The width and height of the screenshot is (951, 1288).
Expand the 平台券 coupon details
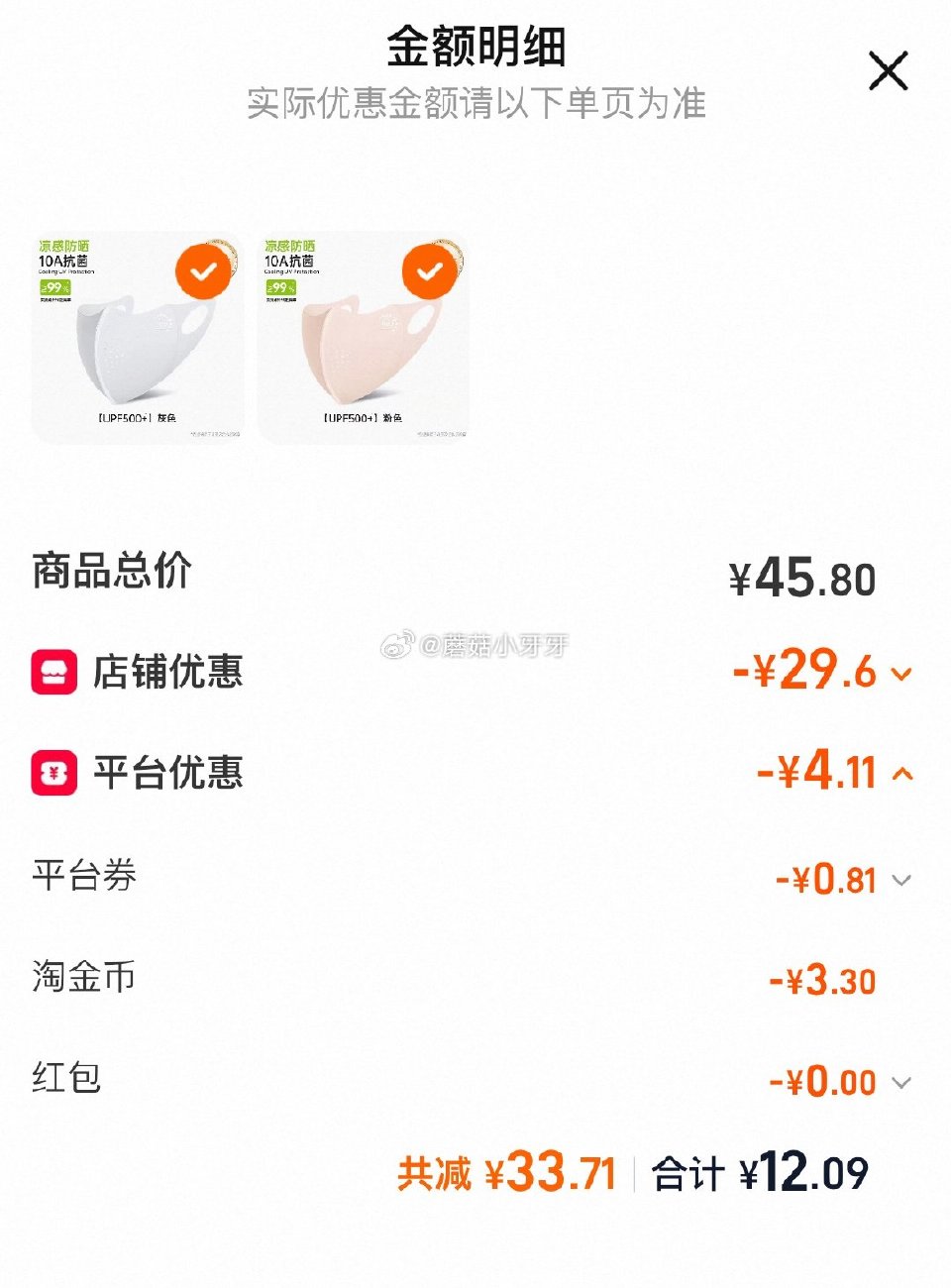click(902, 879)
